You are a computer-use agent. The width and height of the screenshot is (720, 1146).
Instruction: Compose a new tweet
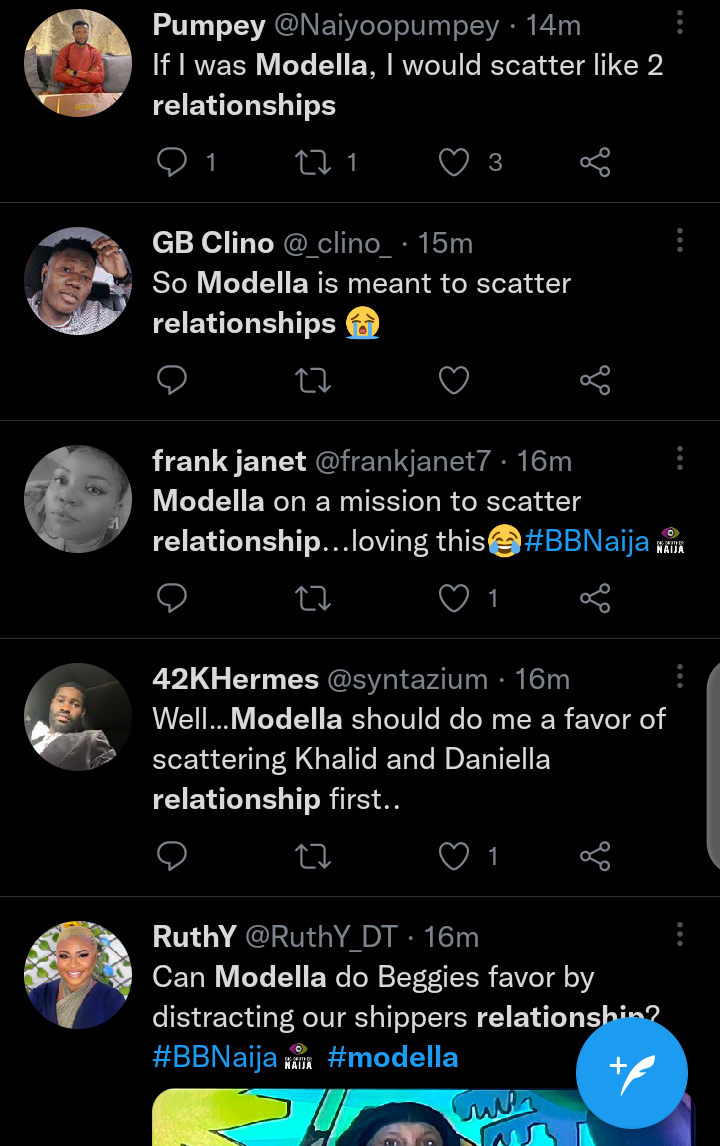click(x=631, y=1071)
